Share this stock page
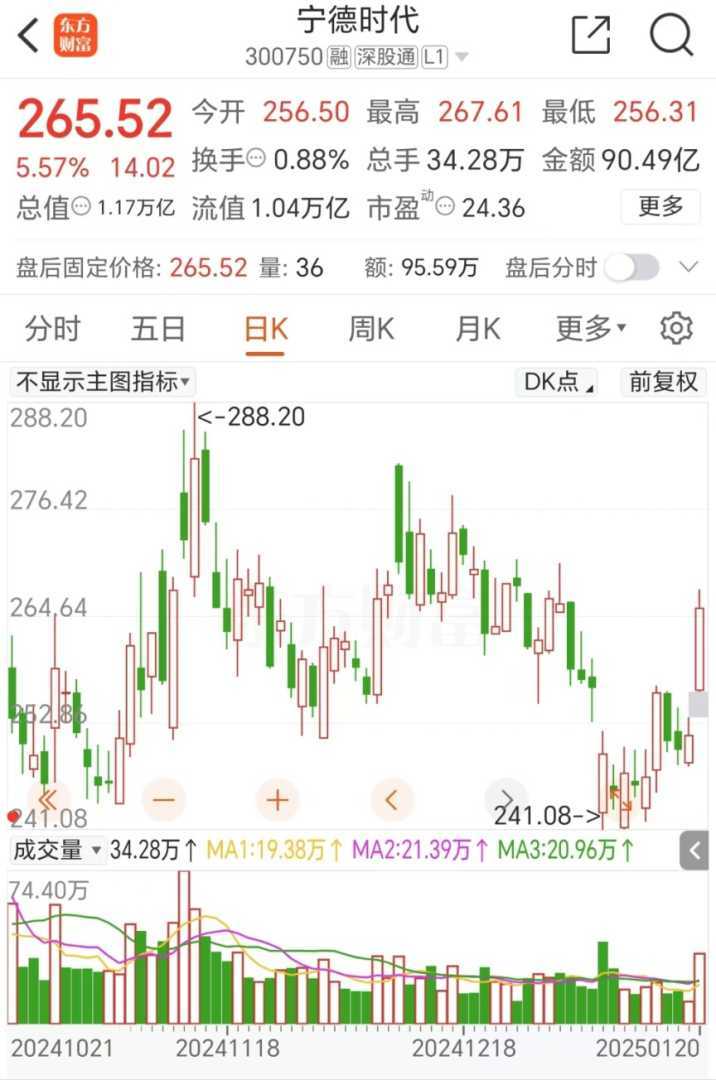This screenshot has width=716, height=1080. click(590, 36)
